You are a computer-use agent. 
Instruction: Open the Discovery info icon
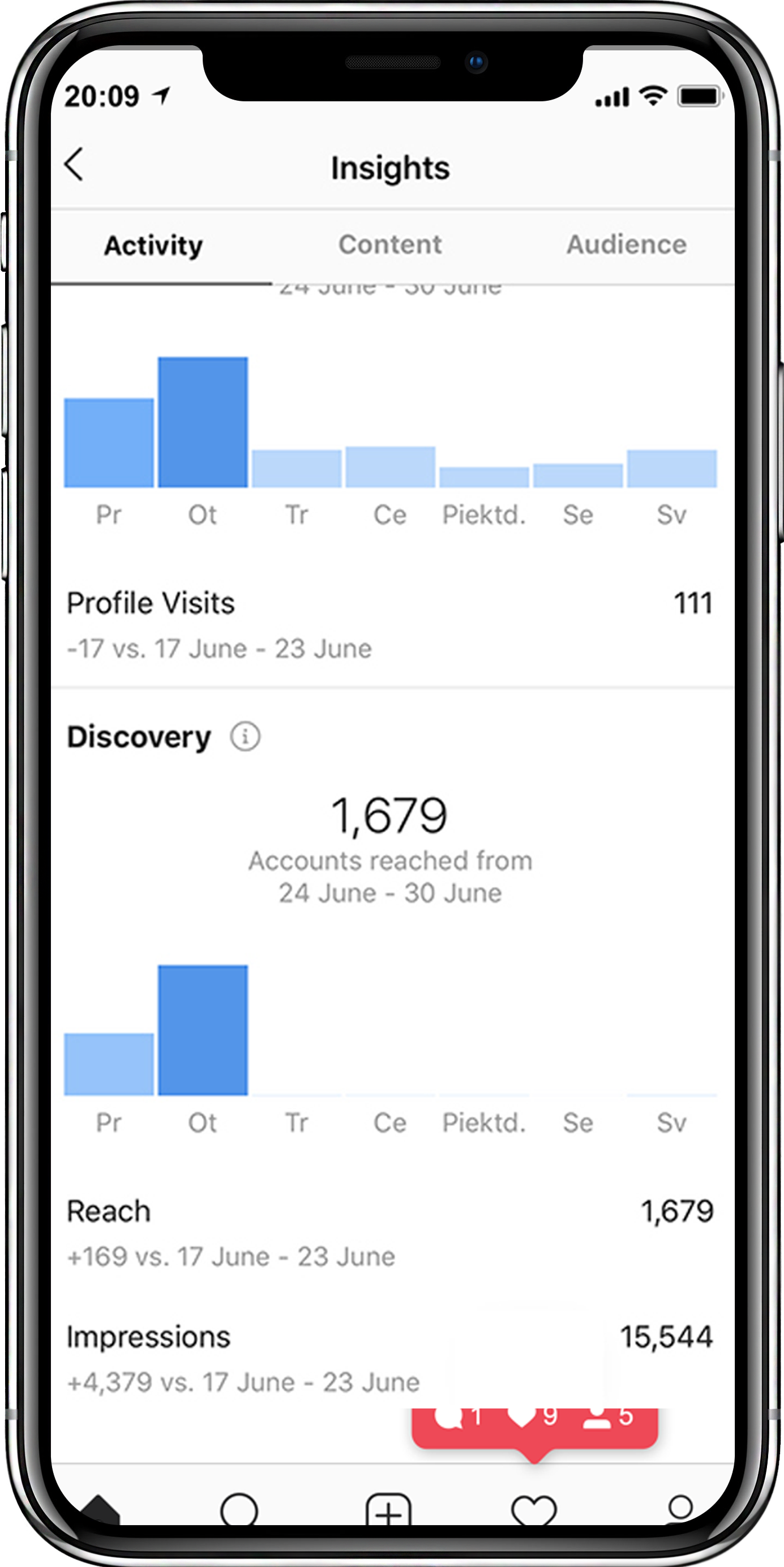245,737
